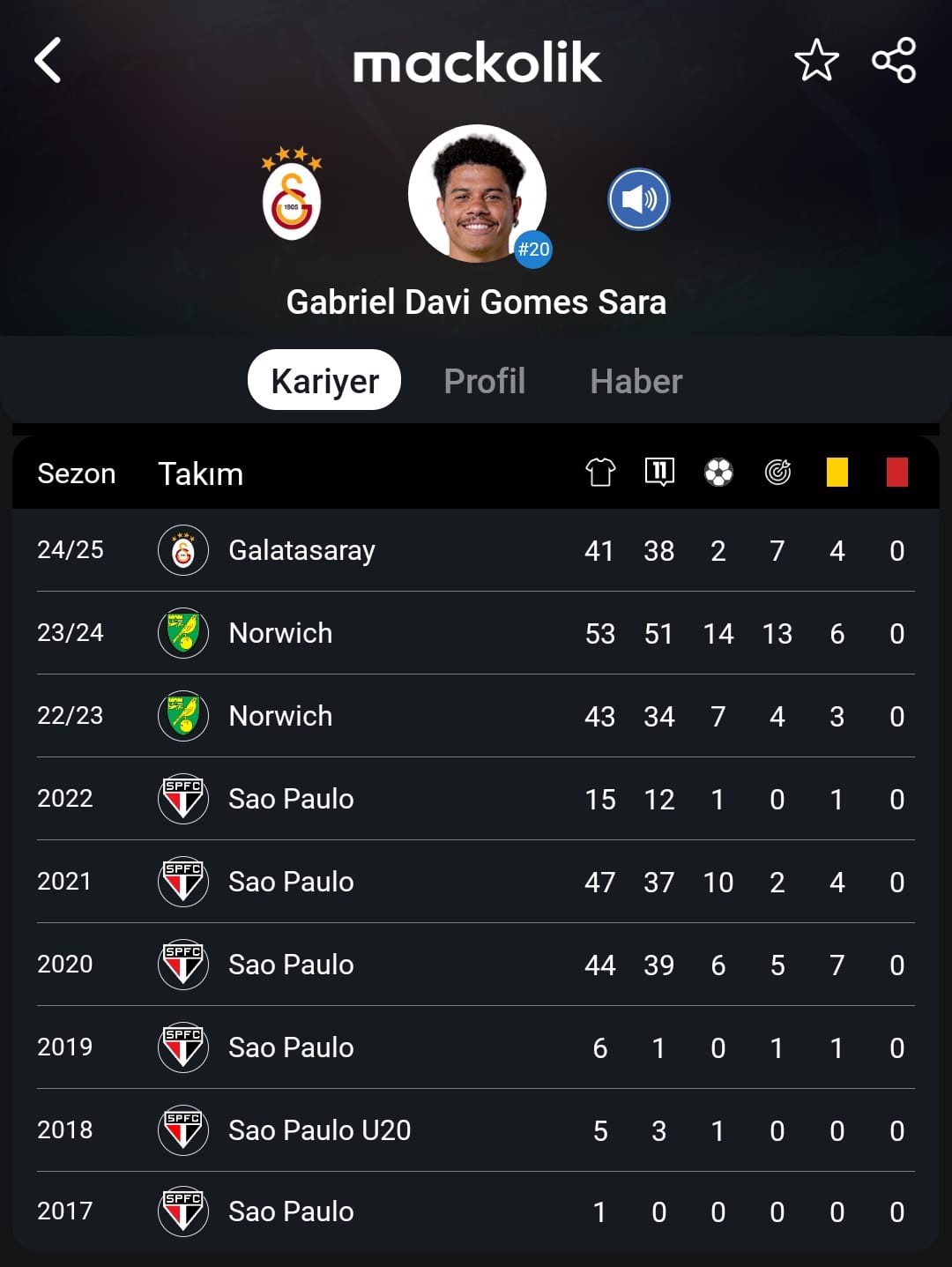The height and width of the screenshot is (1267, 952).
Task: Share this player page
Action: [894, 61]
